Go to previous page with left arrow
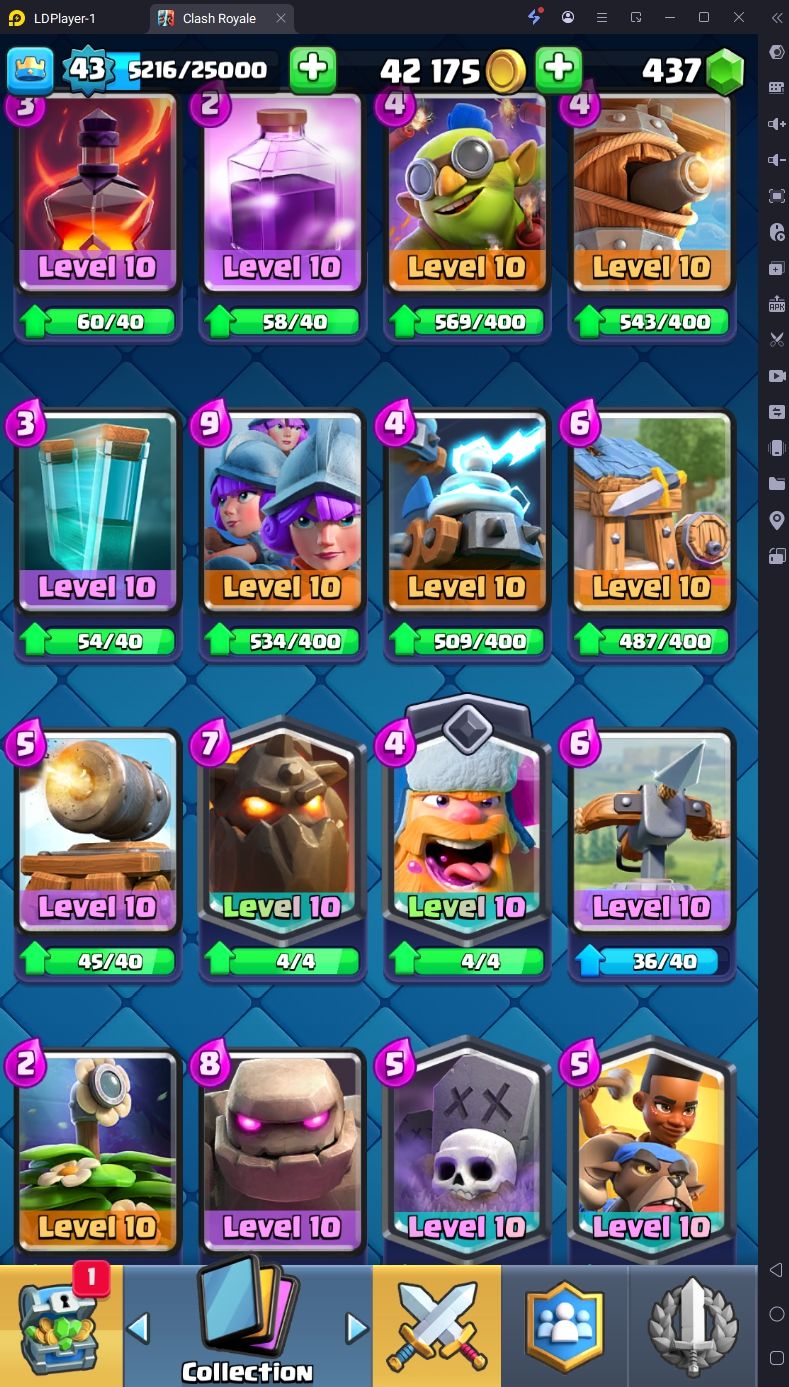The image size is (789, 1387). pos(138,1327)
